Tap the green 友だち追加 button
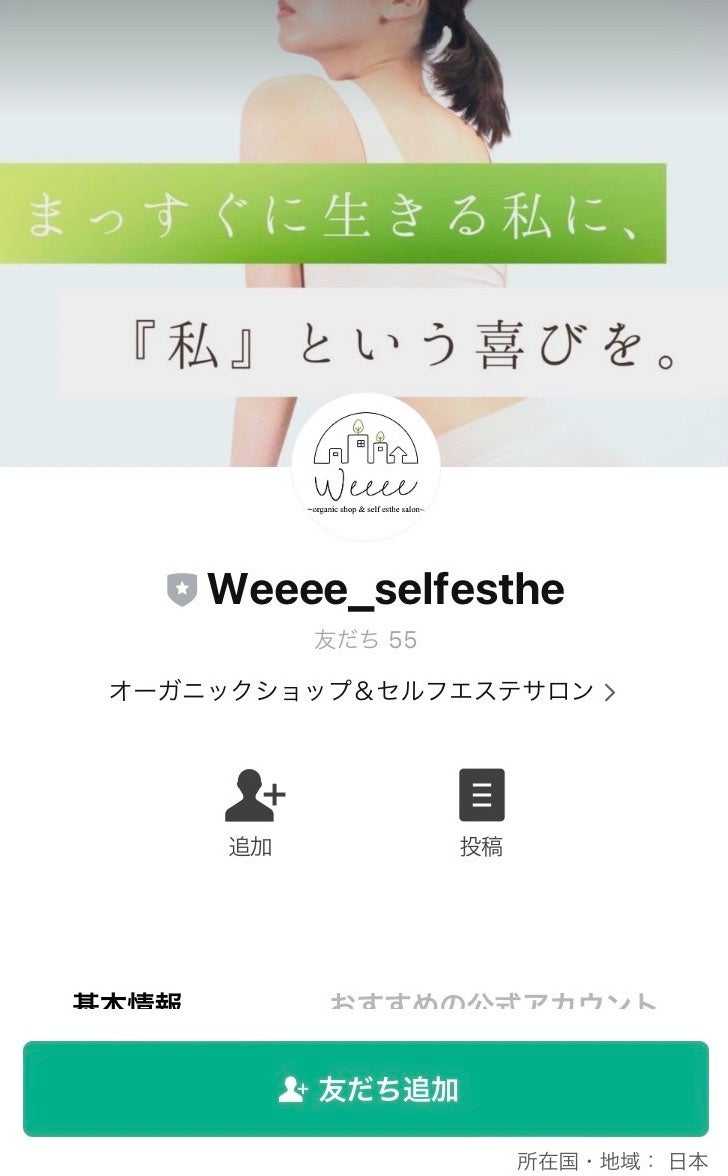Screen dimensions: 728x1176 pyautogui.click(x=365, y=1089)
